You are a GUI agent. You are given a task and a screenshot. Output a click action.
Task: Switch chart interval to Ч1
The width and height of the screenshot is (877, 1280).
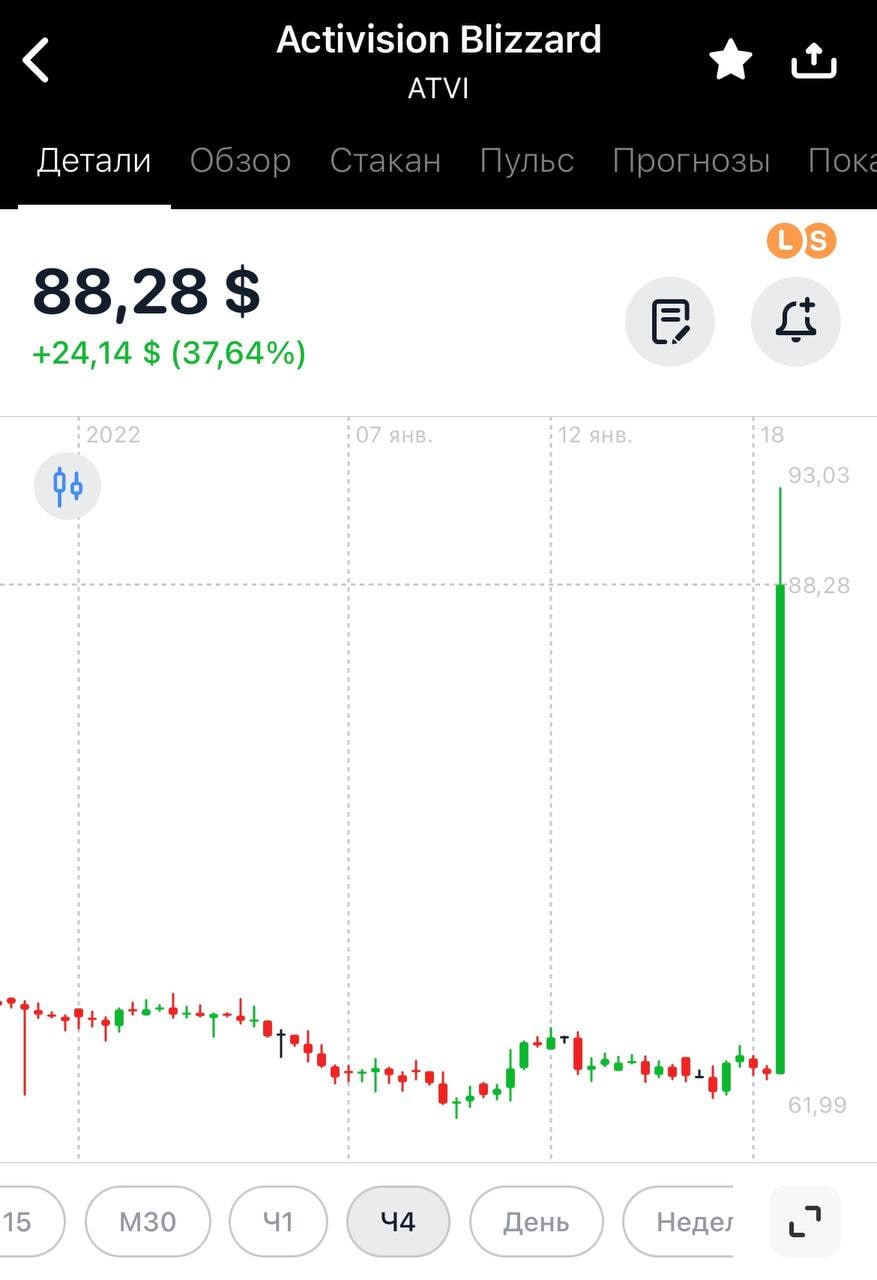[x=278, y=1221]
